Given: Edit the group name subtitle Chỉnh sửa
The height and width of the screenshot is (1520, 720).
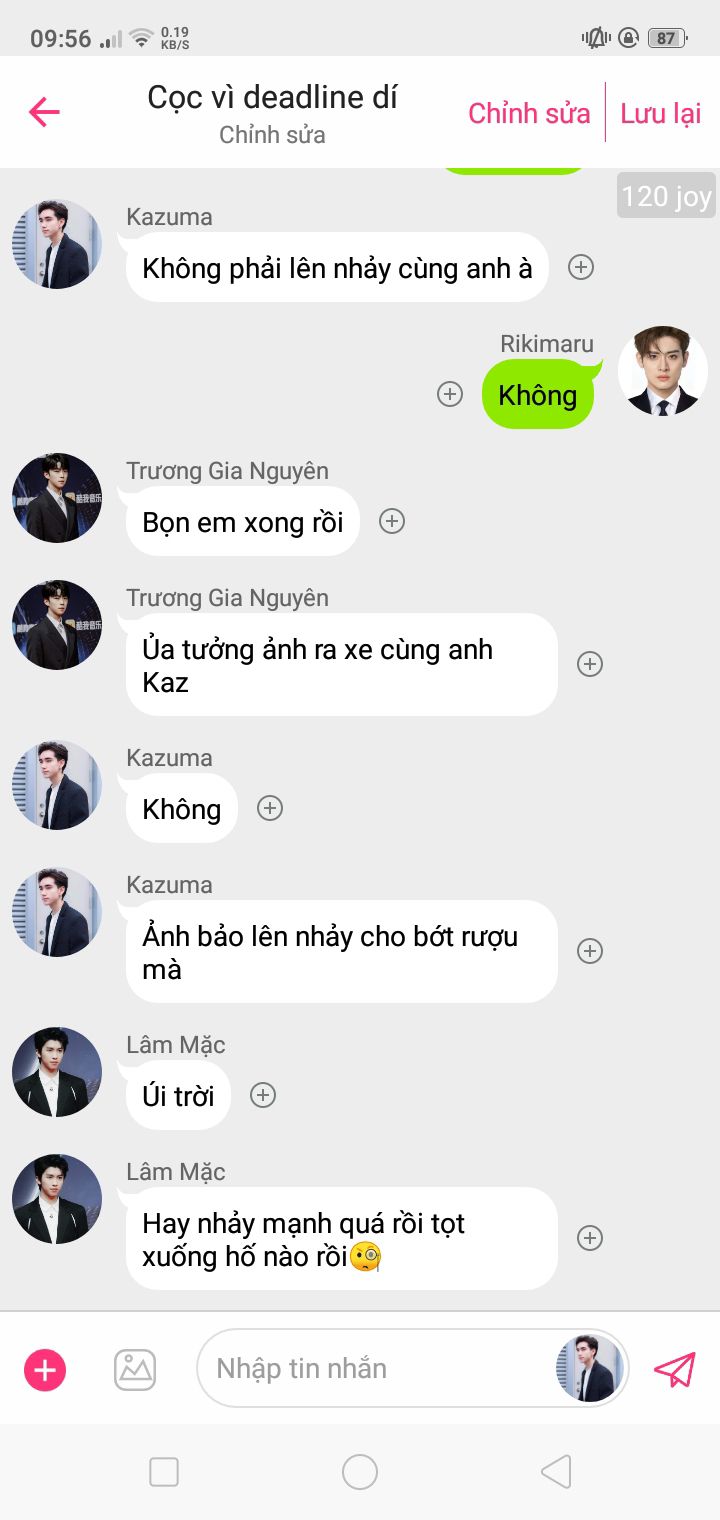Looking at the screenshot, I should click(x=272, y=135).
